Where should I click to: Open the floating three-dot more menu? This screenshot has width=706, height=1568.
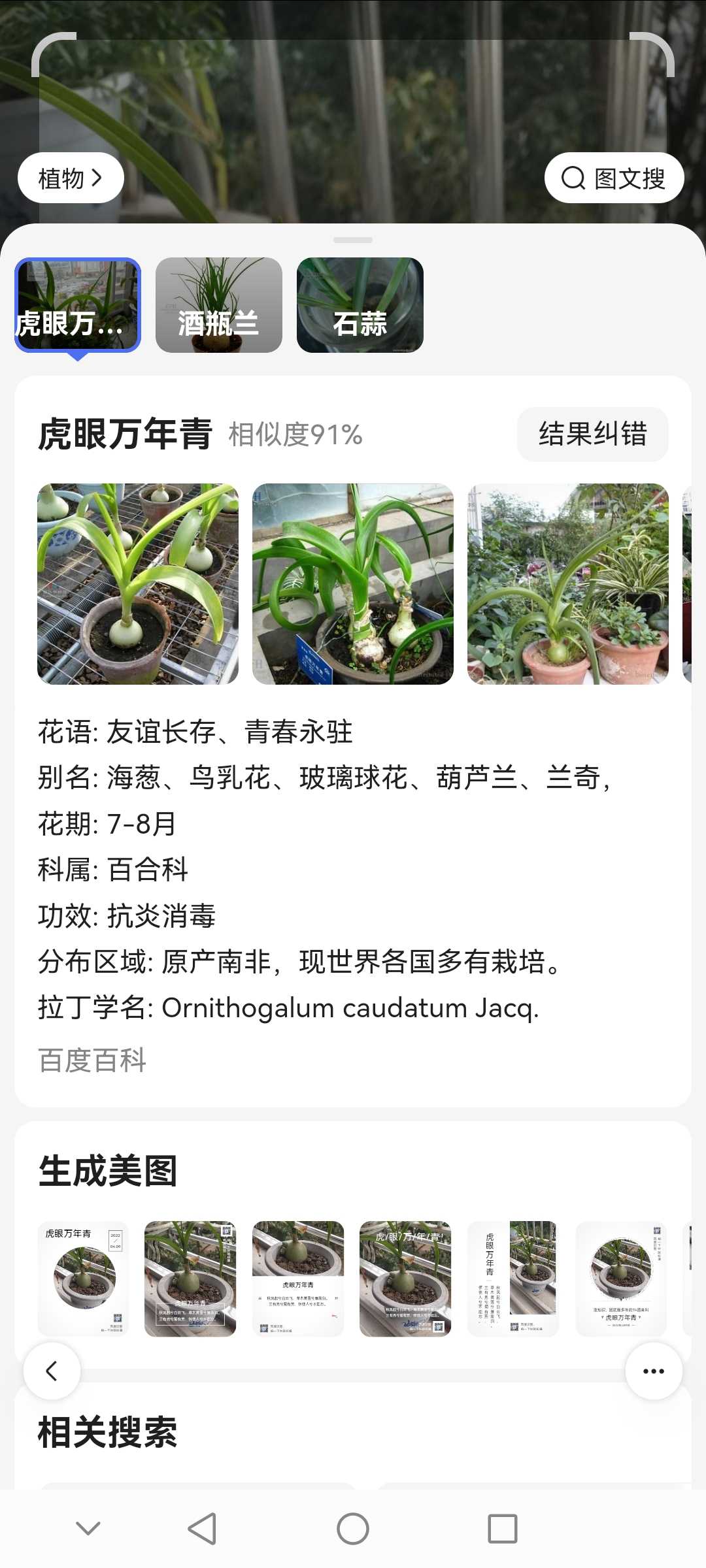(x=654, y=1371)
